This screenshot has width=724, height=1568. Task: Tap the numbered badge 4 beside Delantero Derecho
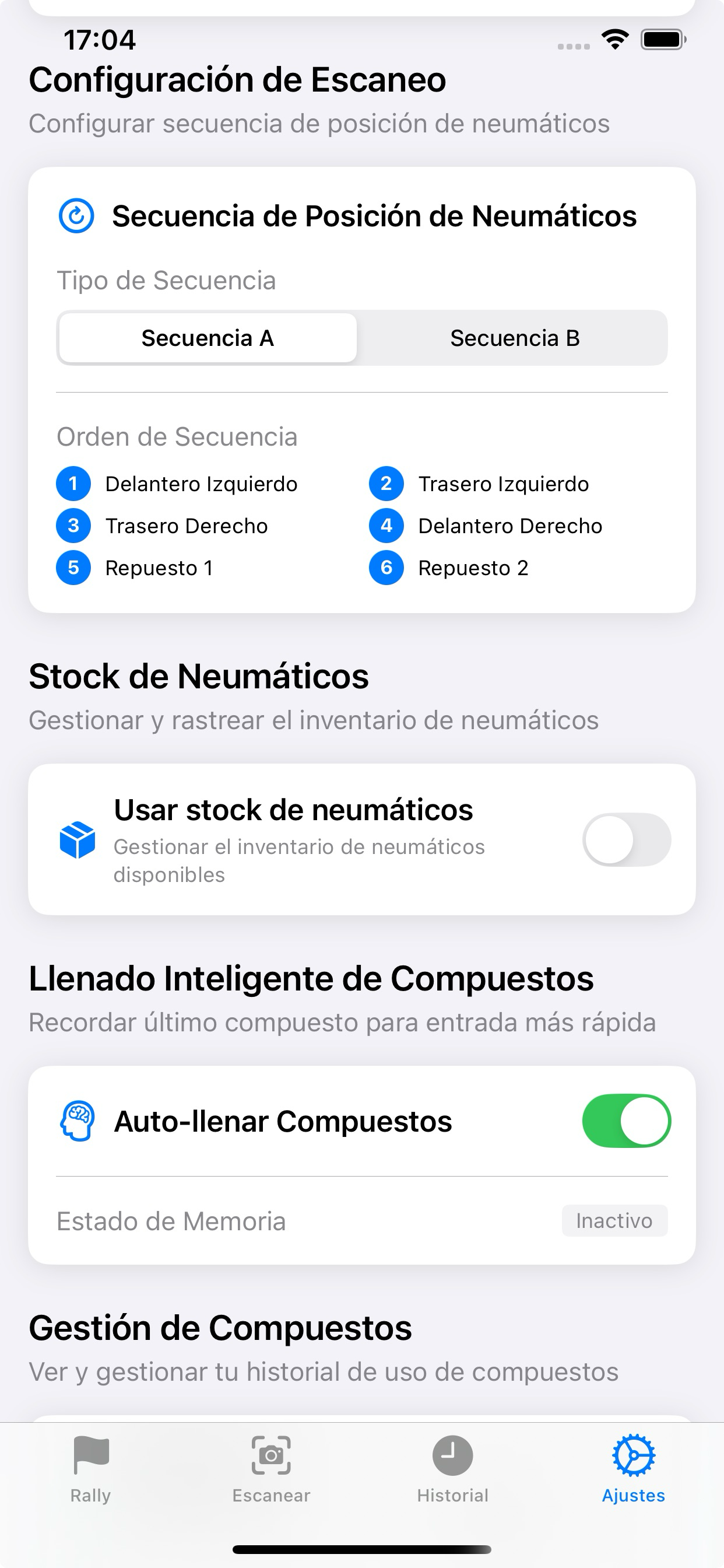(385, 526)
